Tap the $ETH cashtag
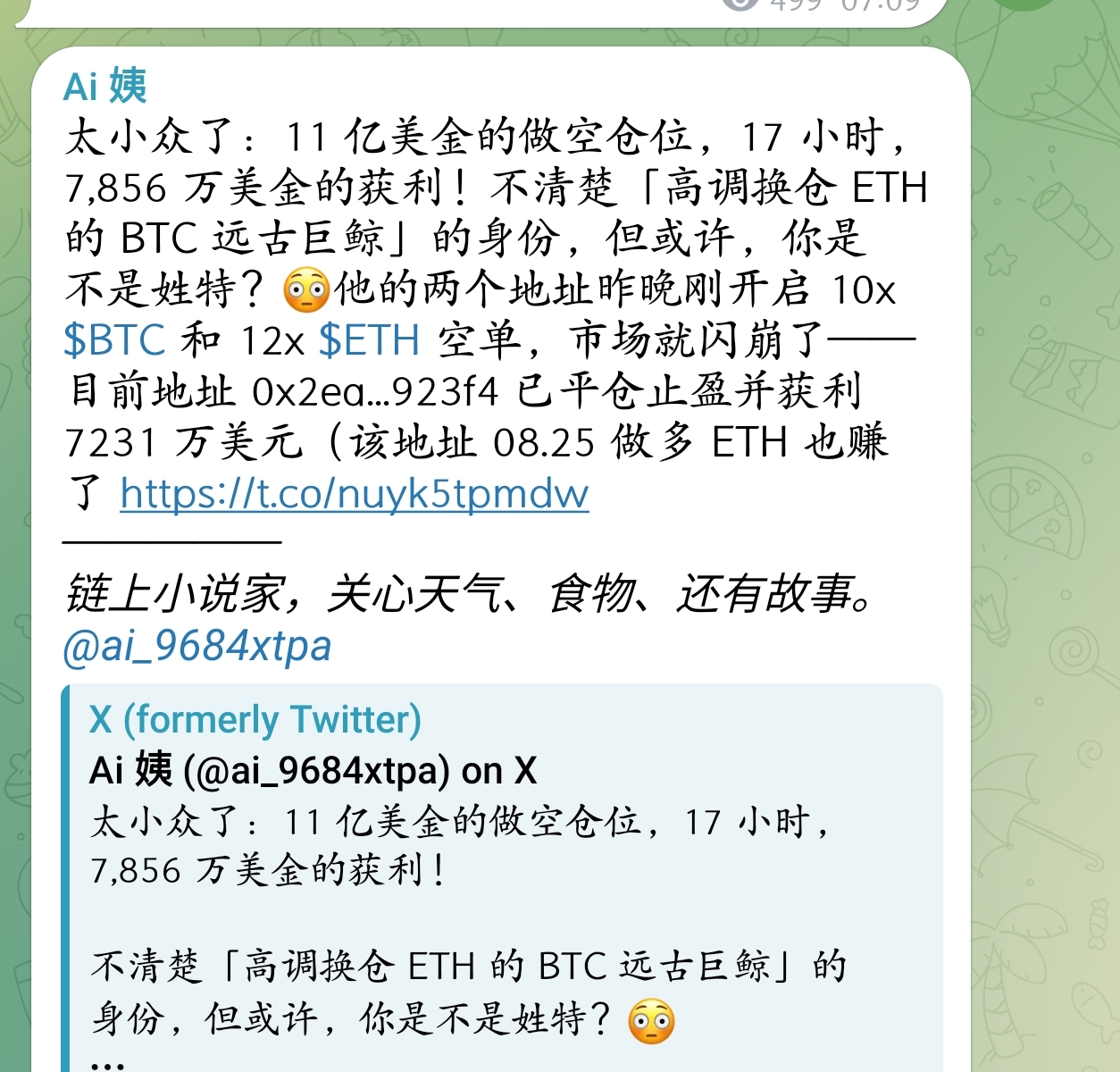The height and width of the screenshot is (1072, 1120). pos(369,340)
